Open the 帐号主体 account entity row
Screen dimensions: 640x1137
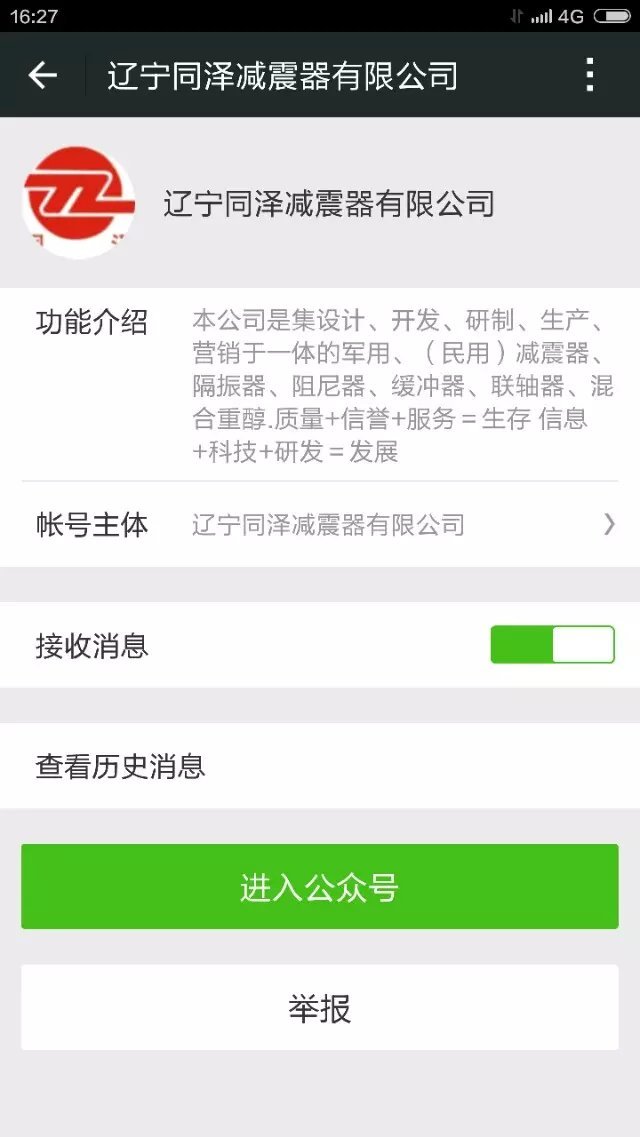tap(320, 524)
